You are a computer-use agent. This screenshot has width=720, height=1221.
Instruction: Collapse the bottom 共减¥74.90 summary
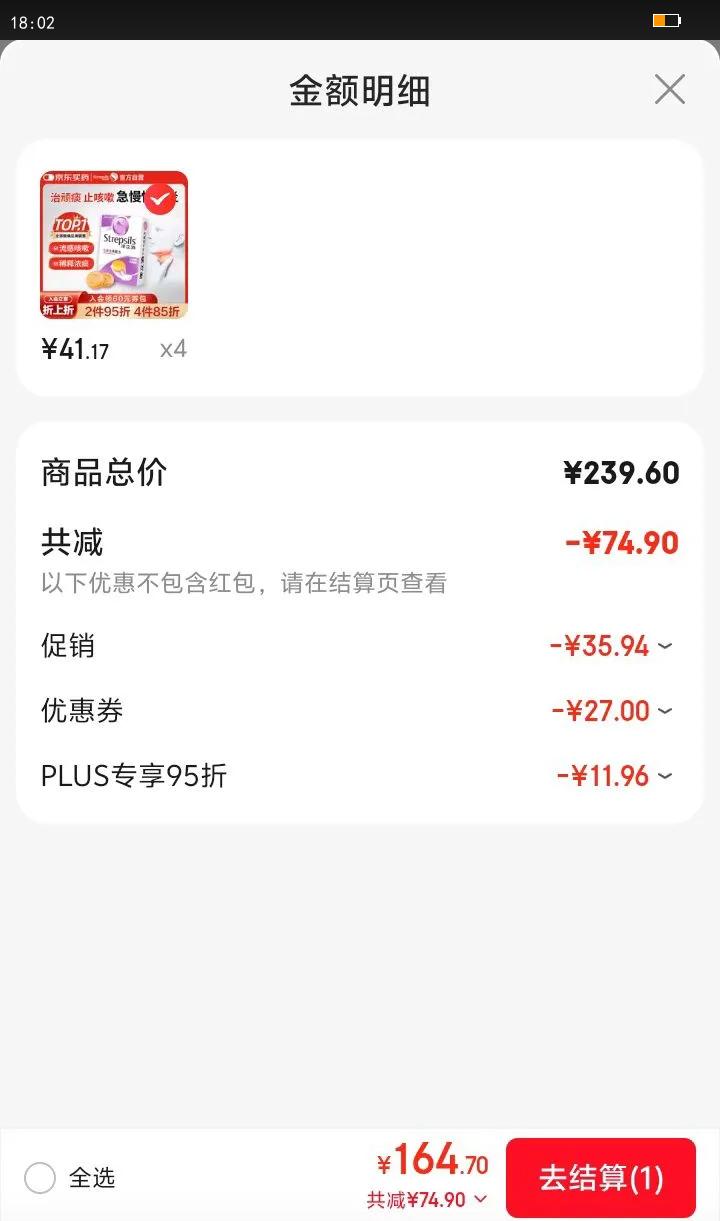point(428,1200)
